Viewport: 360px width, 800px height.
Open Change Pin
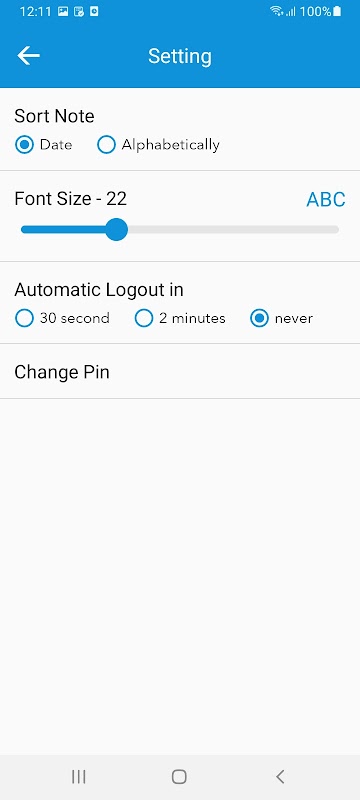[x=180, y=372]
